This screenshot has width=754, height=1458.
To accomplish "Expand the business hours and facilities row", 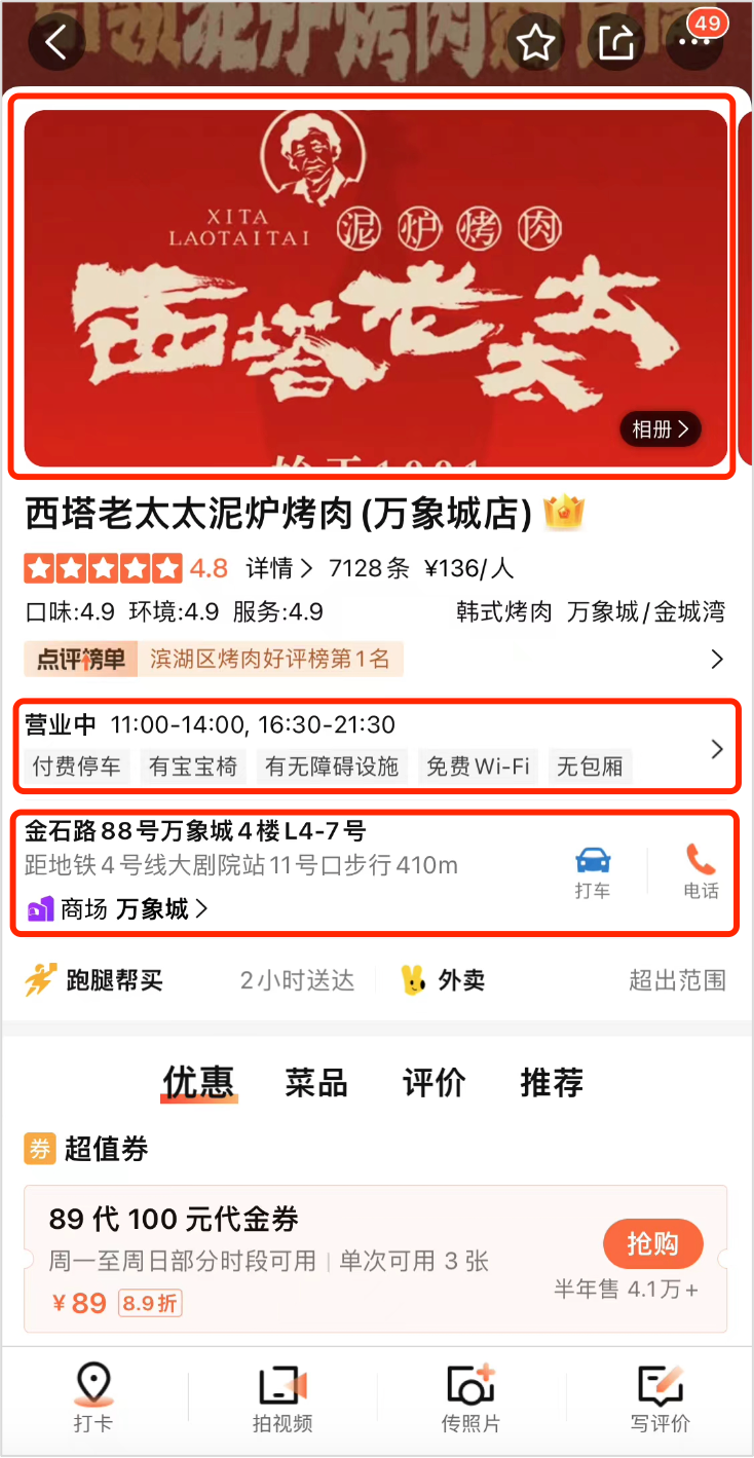I will 377,746.
